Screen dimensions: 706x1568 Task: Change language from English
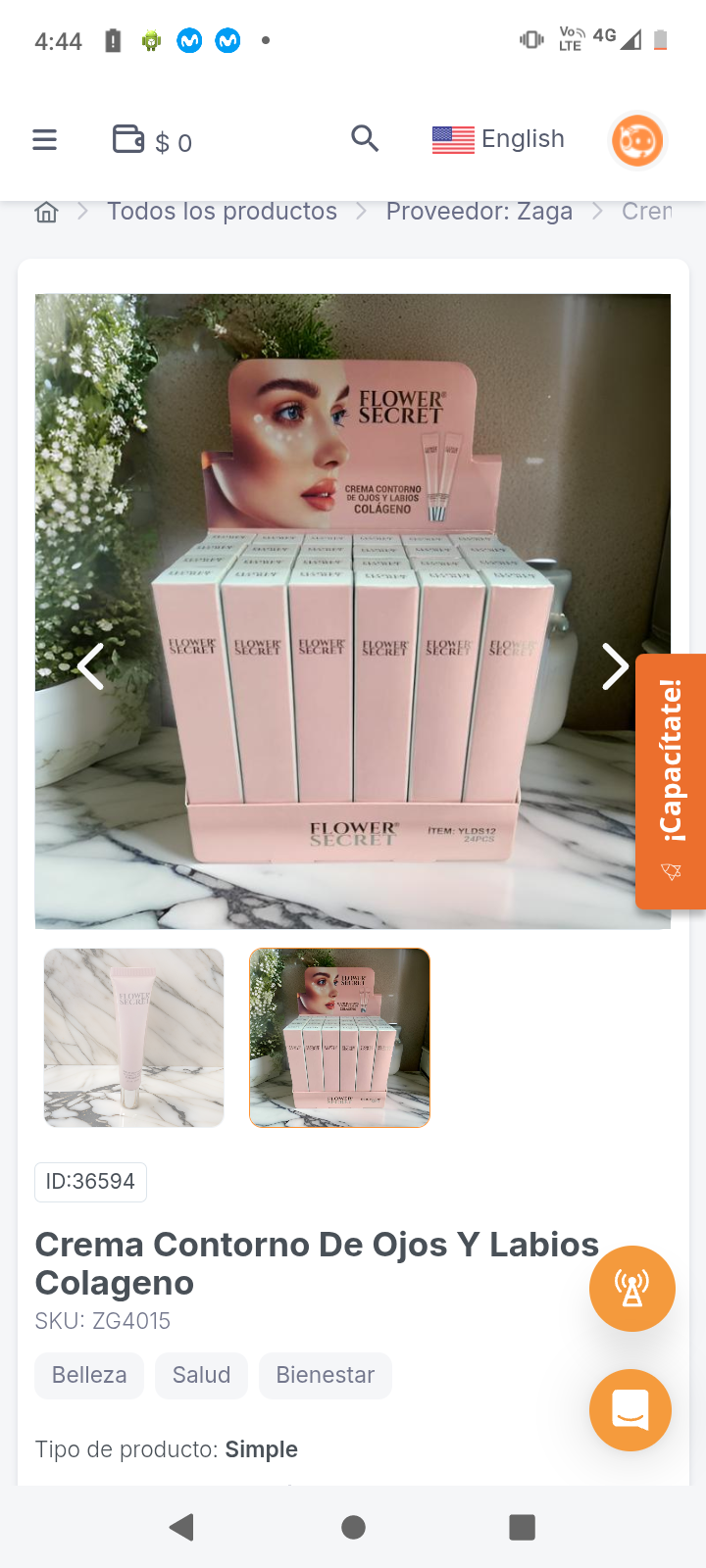tap(498, 139)
